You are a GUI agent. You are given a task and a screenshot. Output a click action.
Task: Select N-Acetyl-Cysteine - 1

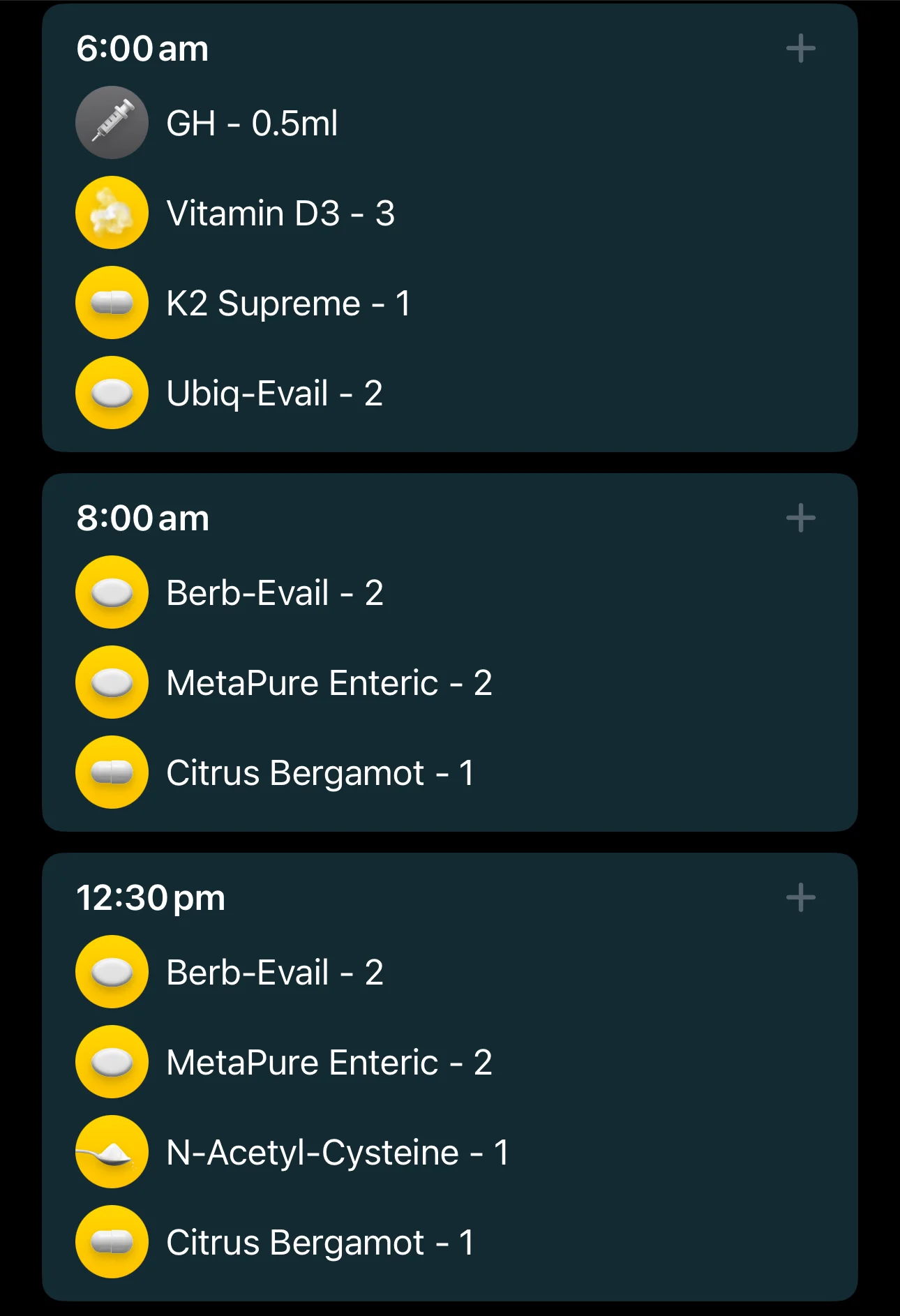click(x=337, y=1153)
